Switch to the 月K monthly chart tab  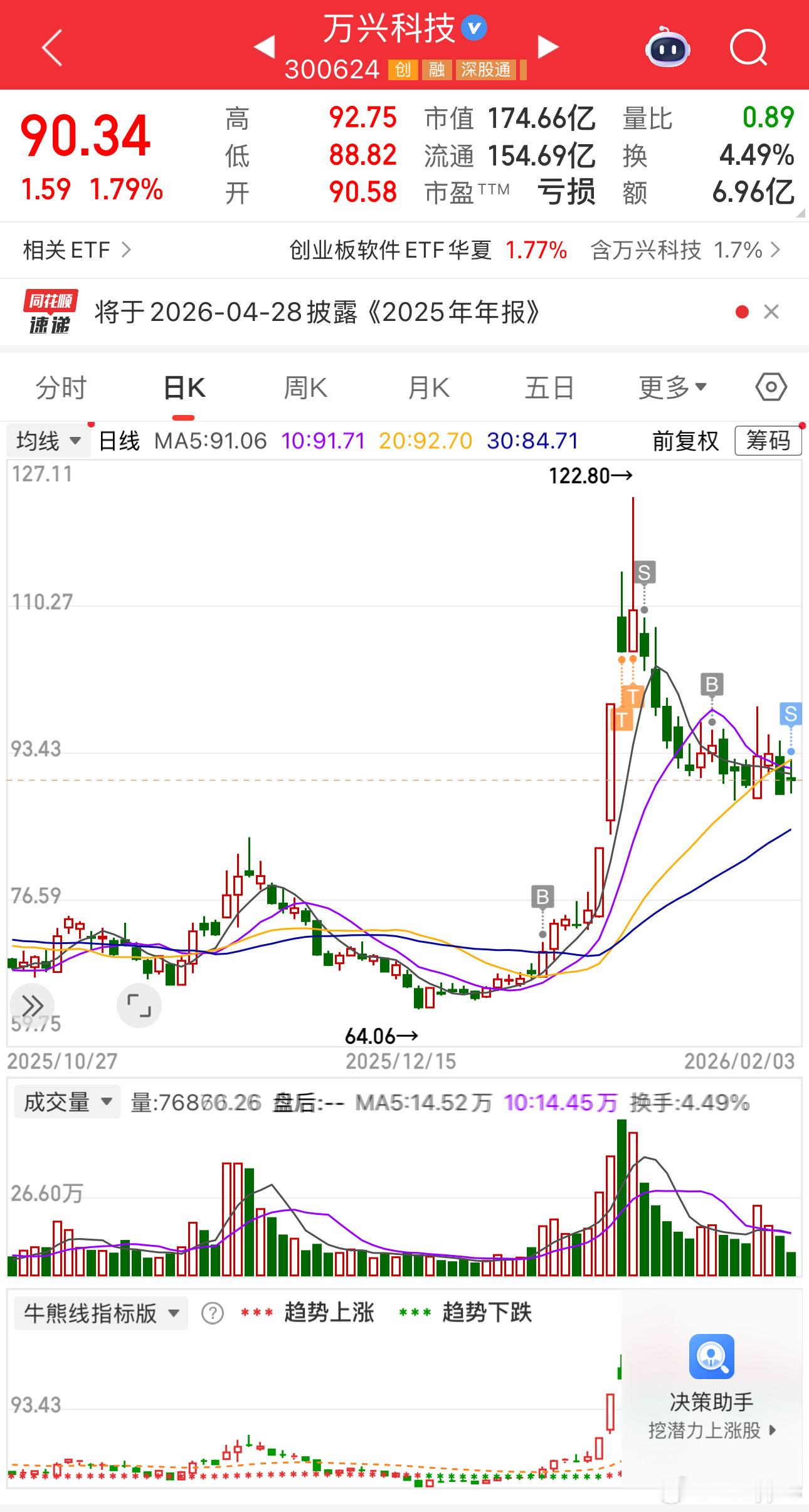point(428,387)
